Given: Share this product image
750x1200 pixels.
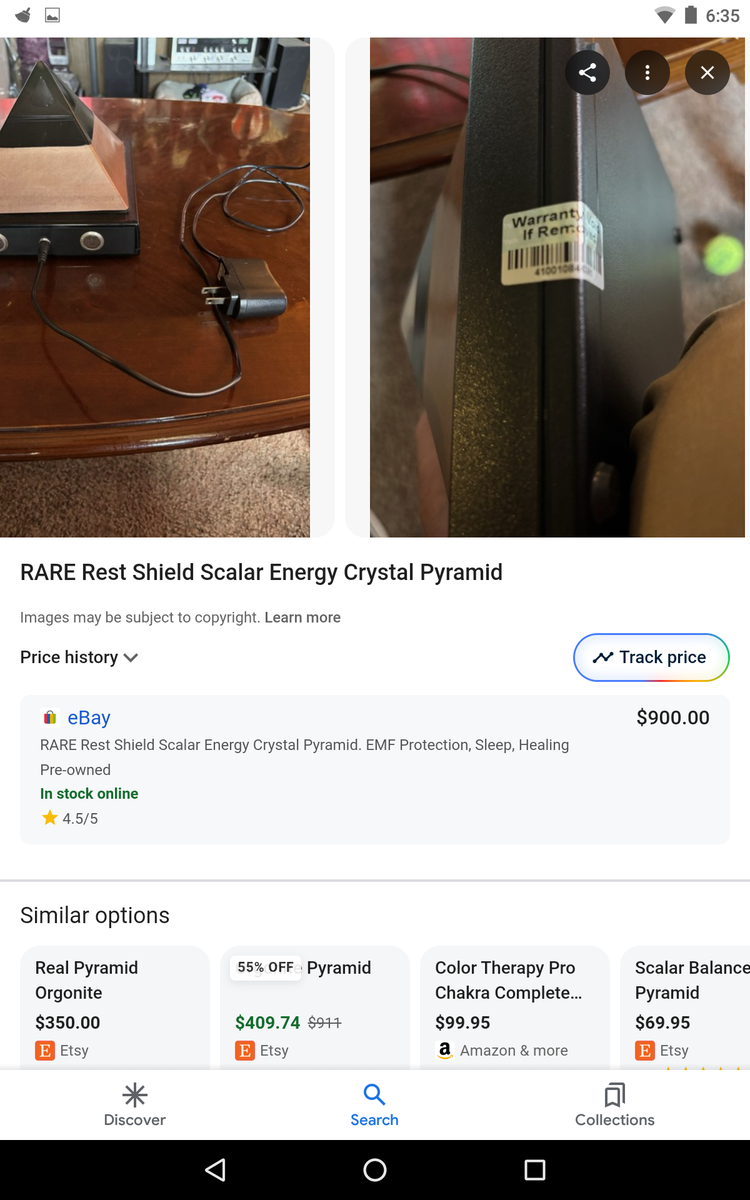Looking at the screenshot, I should pos(587,73).
